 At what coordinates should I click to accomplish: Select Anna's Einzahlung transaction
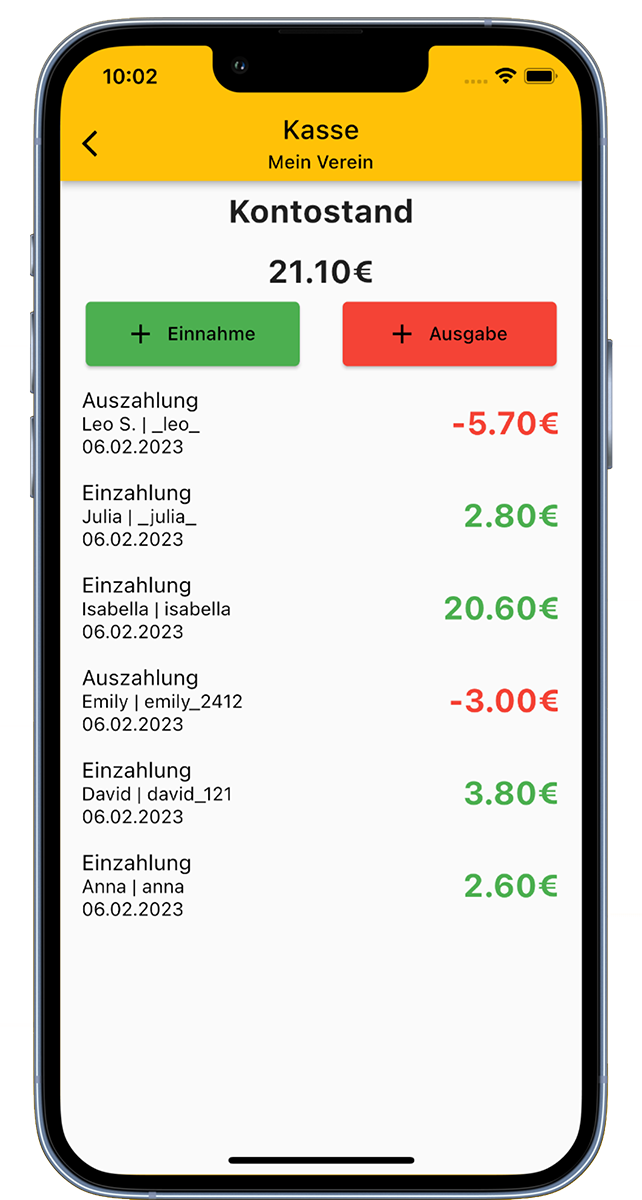pos(320,885)
